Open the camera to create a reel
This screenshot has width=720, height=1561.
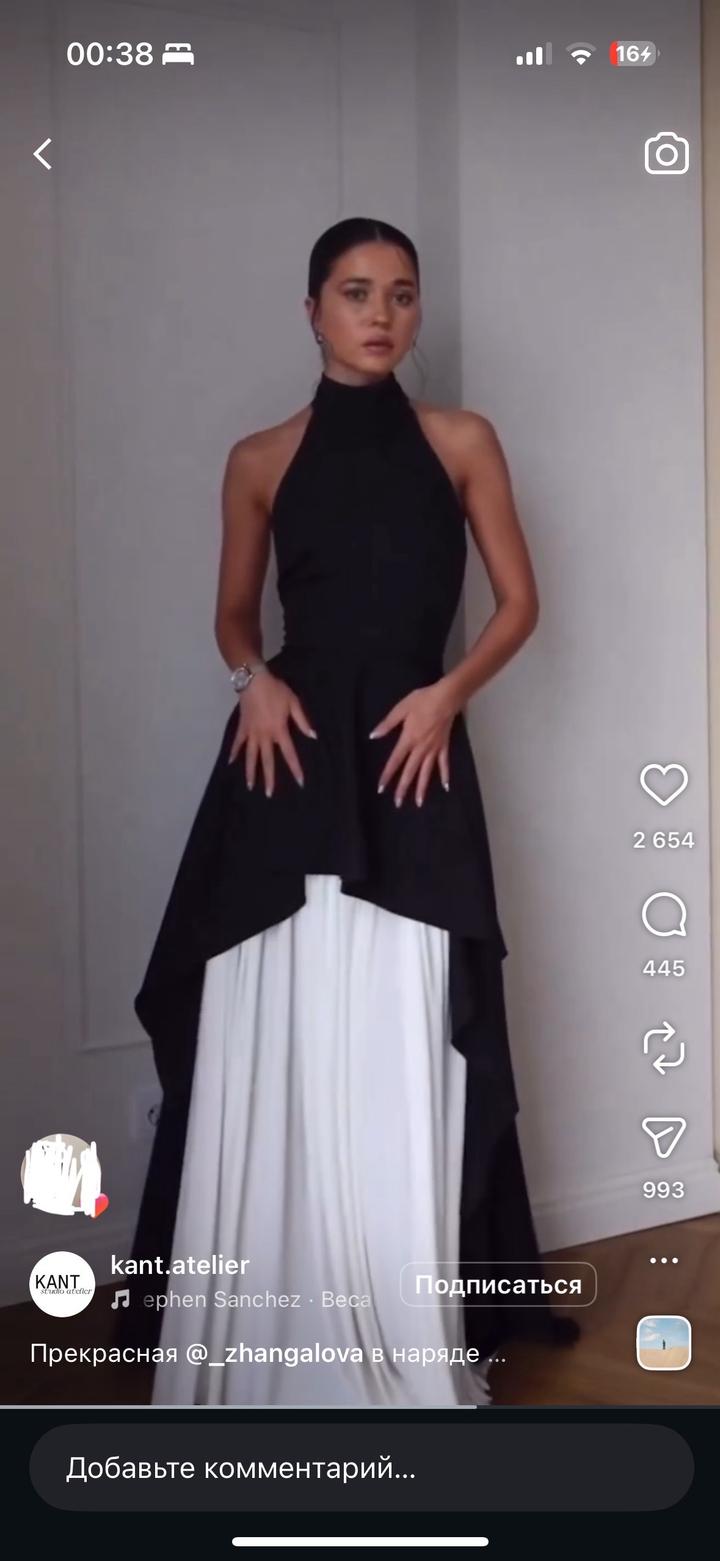666,154
